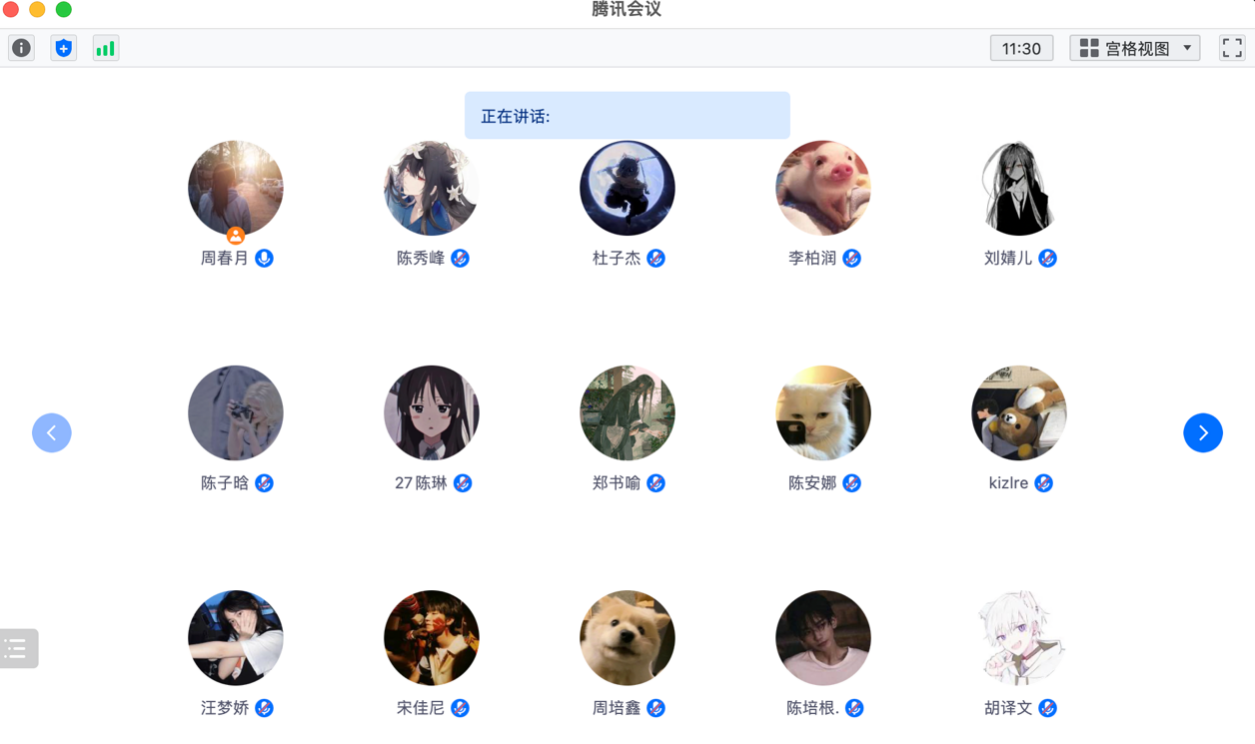Select participant 周春月's tile

[x=236, y=189]
